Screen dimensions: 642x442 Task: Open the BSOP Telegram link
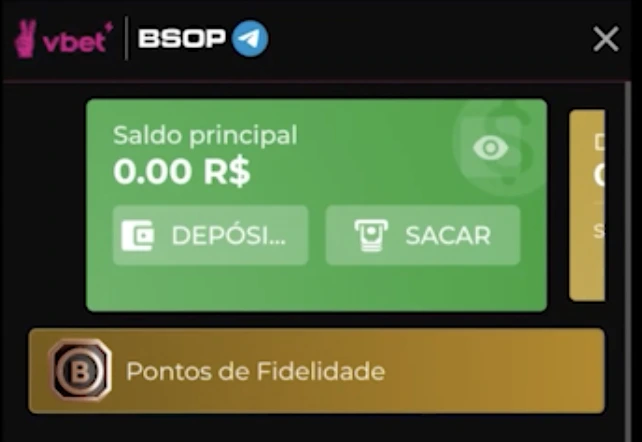203,39
